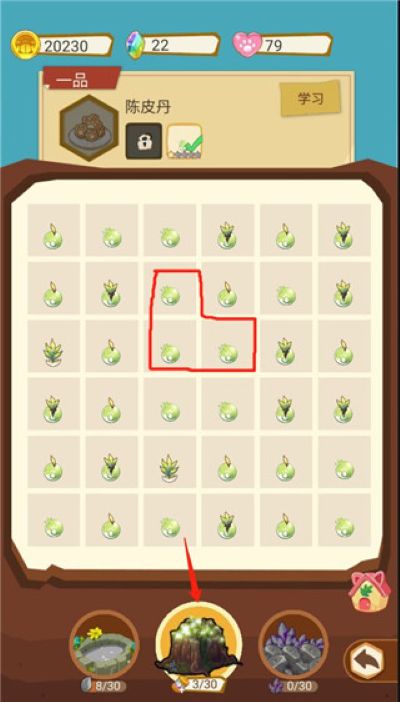
Task: Tap the 学习 button on the recipe card
Action: point(310,99)
